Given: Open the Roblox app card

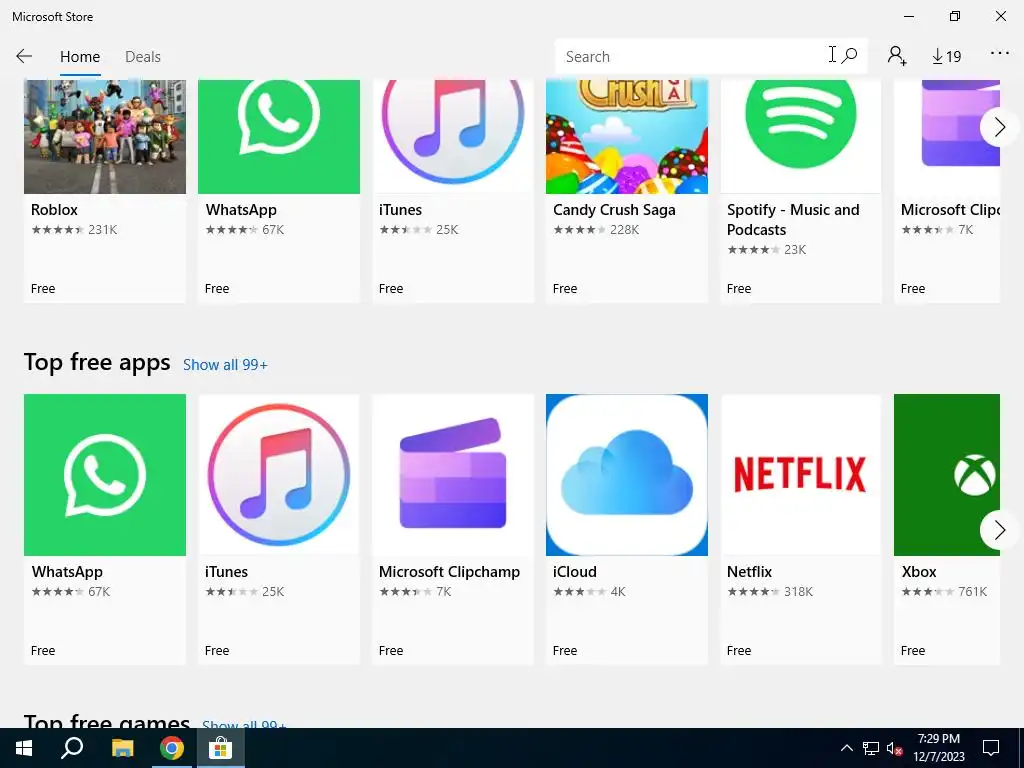Looking at the screenshot, I should click(x=105, y=190).
